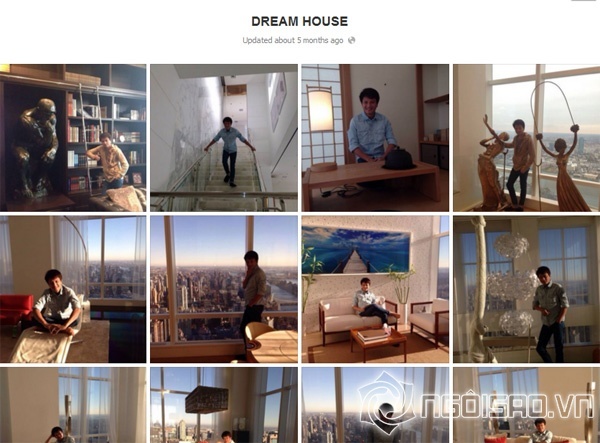This screenshot has width=600, height=443.
Task: View silhouette photo at the city window
Action: (x=224, y=289)
